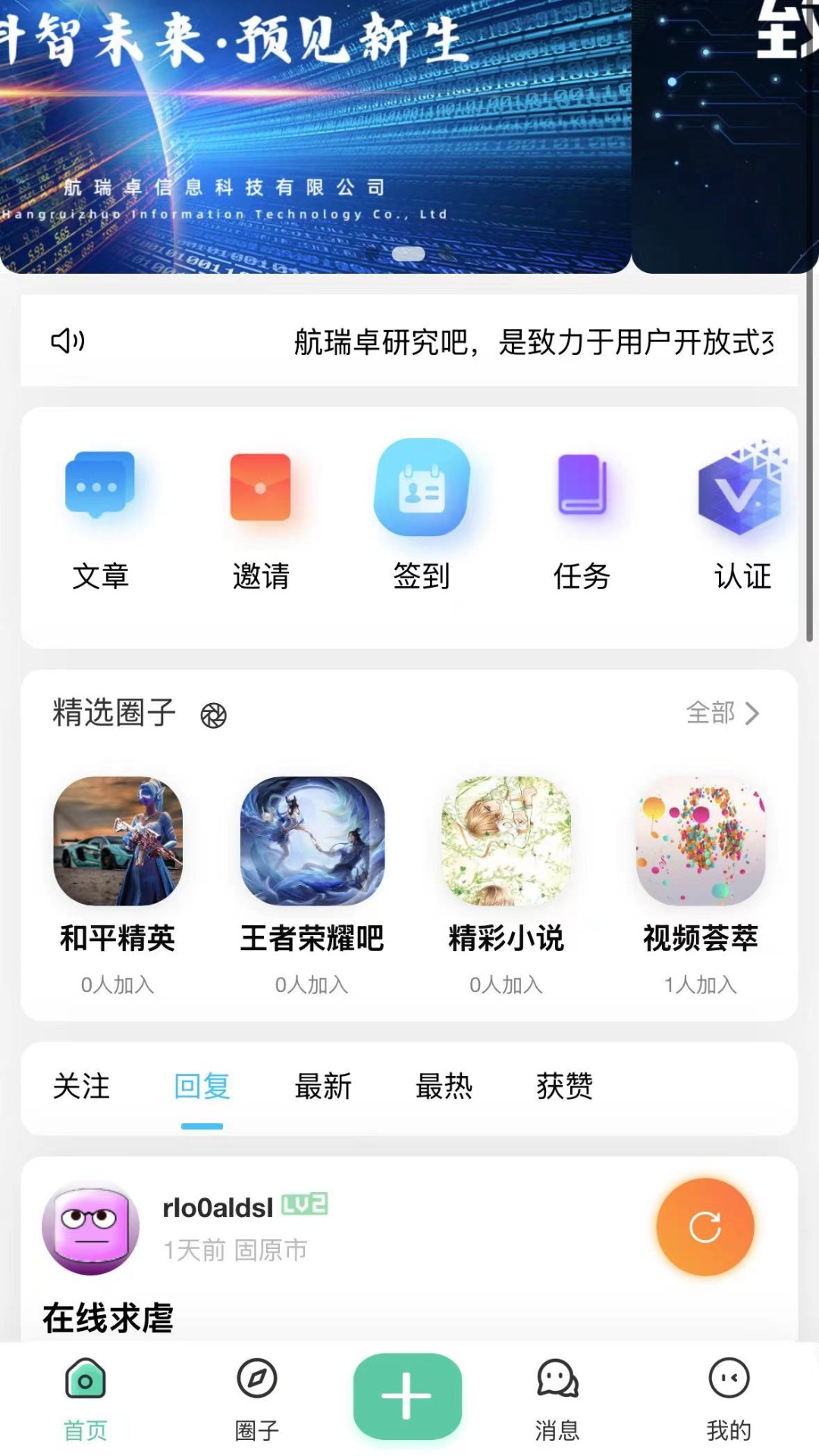This screenshot has width=819, height=1456.
Task: Open the 消息 messages tab
Action: pyautogui.click(x=557, y=1399)
